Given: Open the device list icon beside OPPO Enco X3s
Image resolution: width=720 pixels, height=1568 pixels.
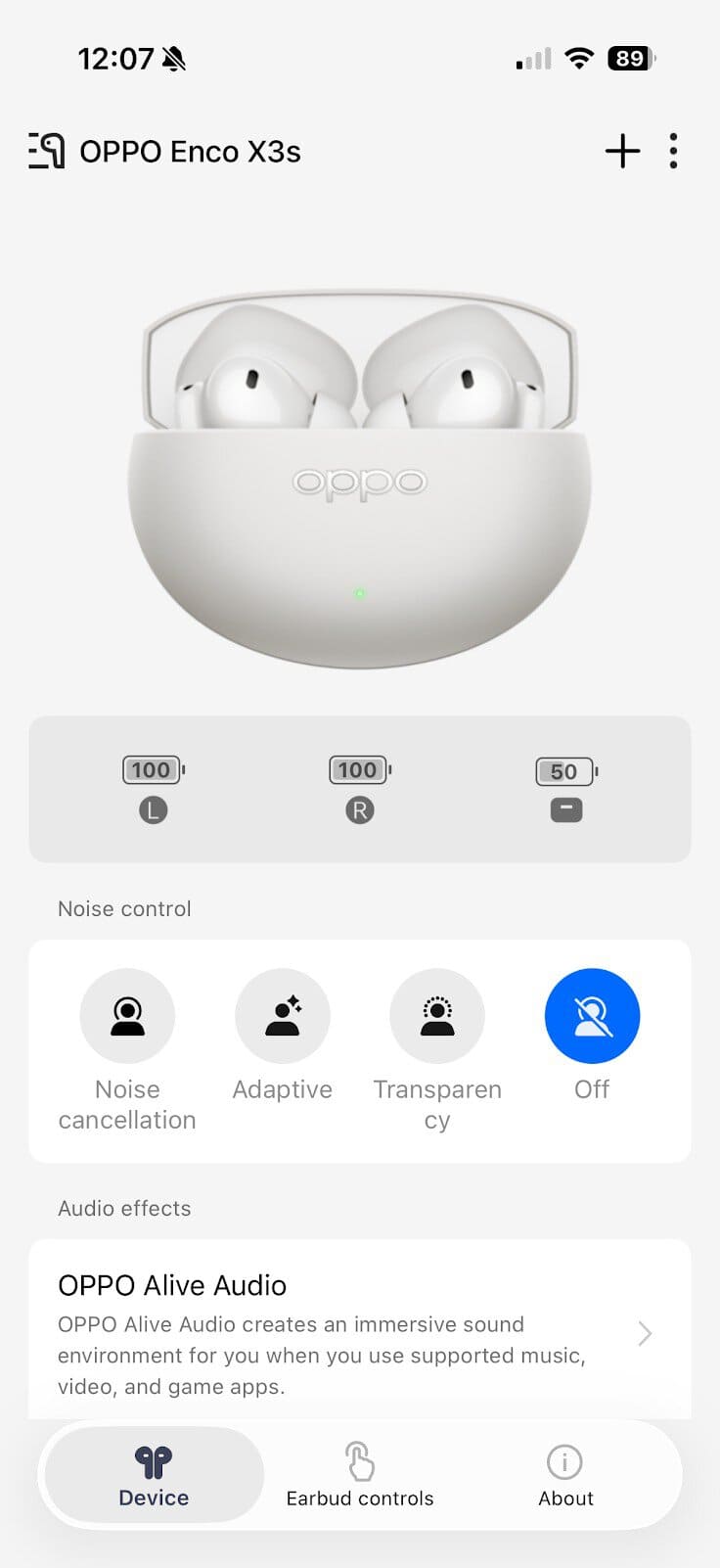Looking at the screenshot, I should [46, 152].
